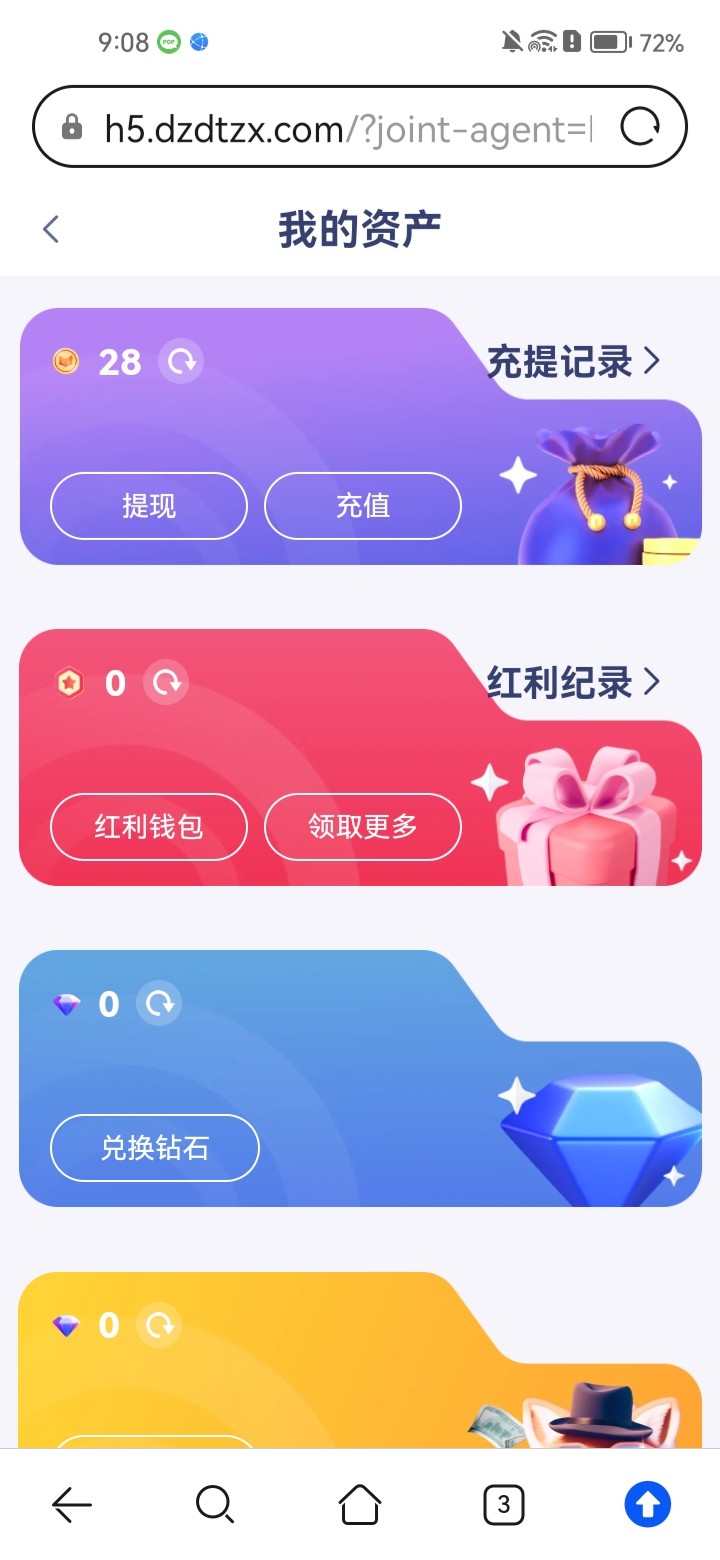The image size is (720, 1560).
Task: Open the browser tabs switcher showing 3
Action: coord(504,1504)
